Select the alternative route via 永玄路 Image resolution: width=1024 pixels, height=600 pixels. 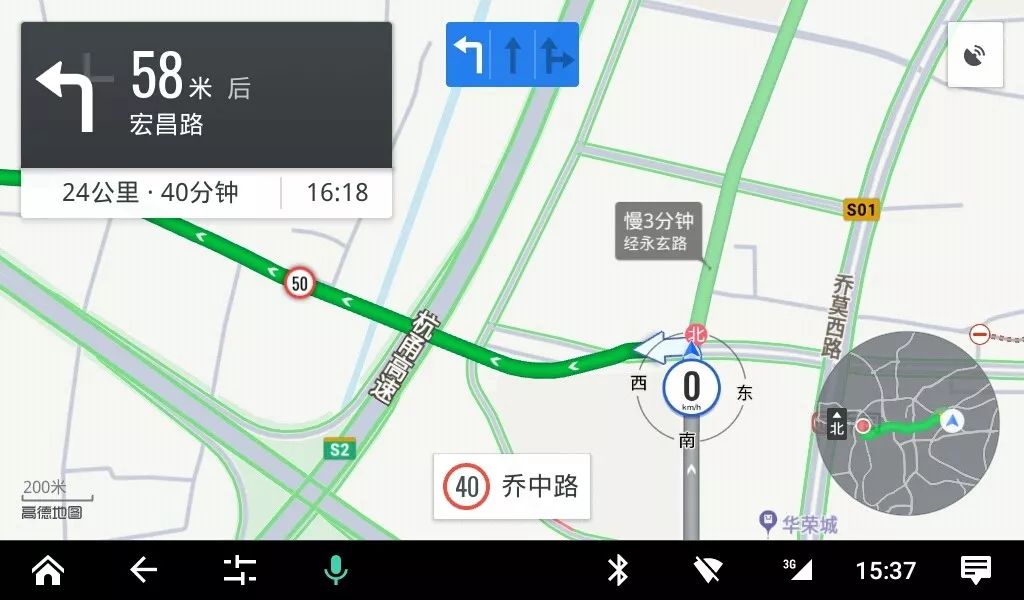coord(657,232)
